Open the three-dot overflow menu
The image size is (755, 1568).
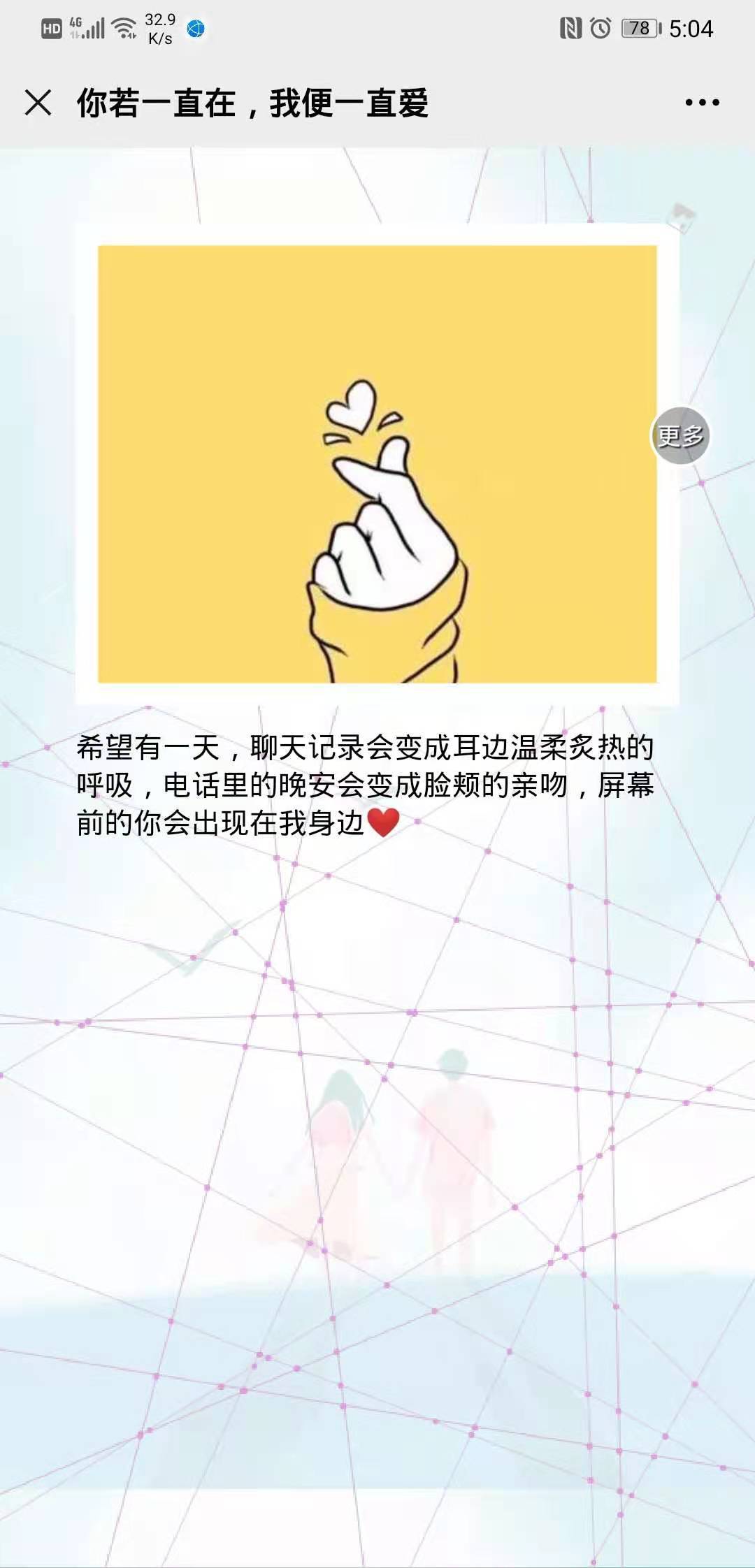[x=702, y=103]
